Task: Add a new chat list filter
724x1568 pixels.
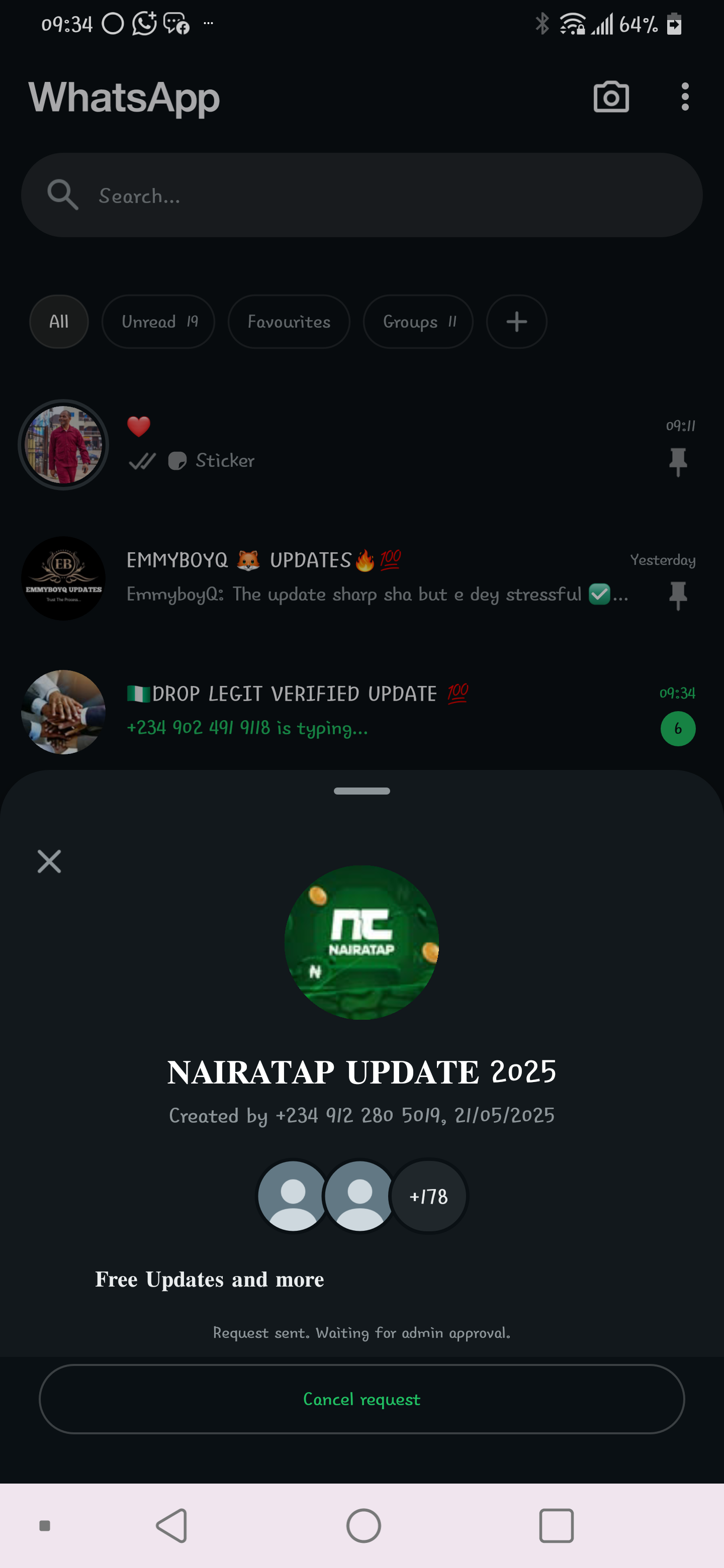Action: pos(516,322)
